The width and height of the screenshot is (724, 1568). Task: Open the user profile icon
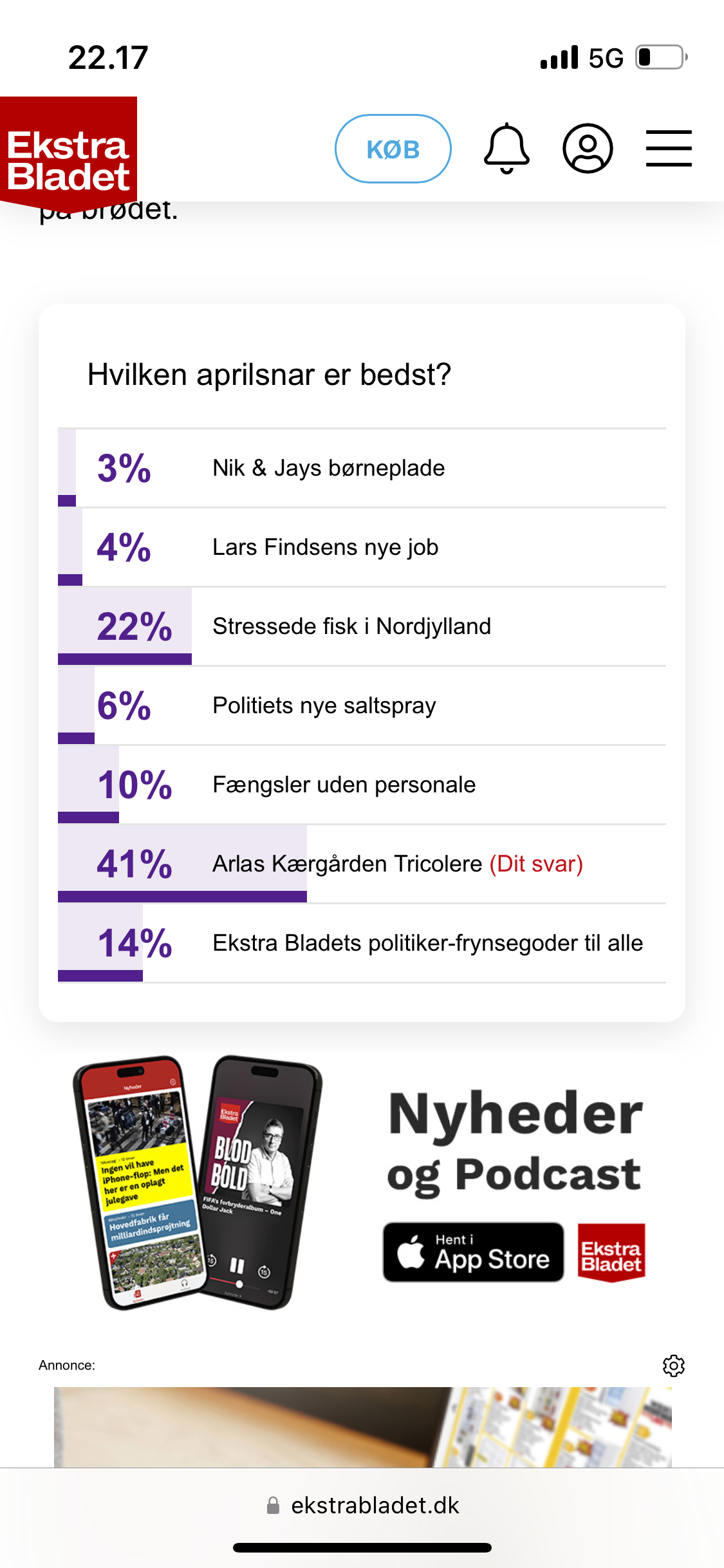[x=587, y=149]
